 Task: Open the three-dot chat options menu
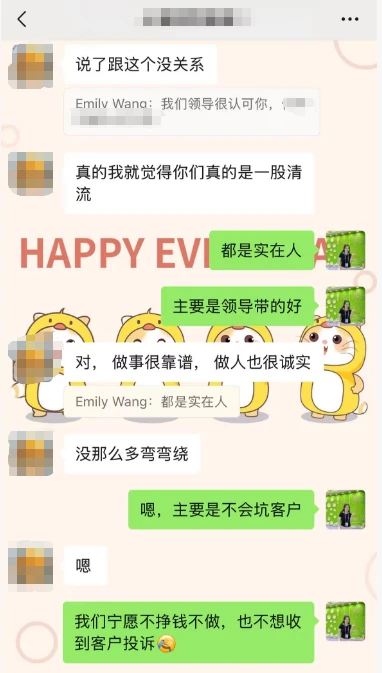pyautogui.click(x=350, y=19)
